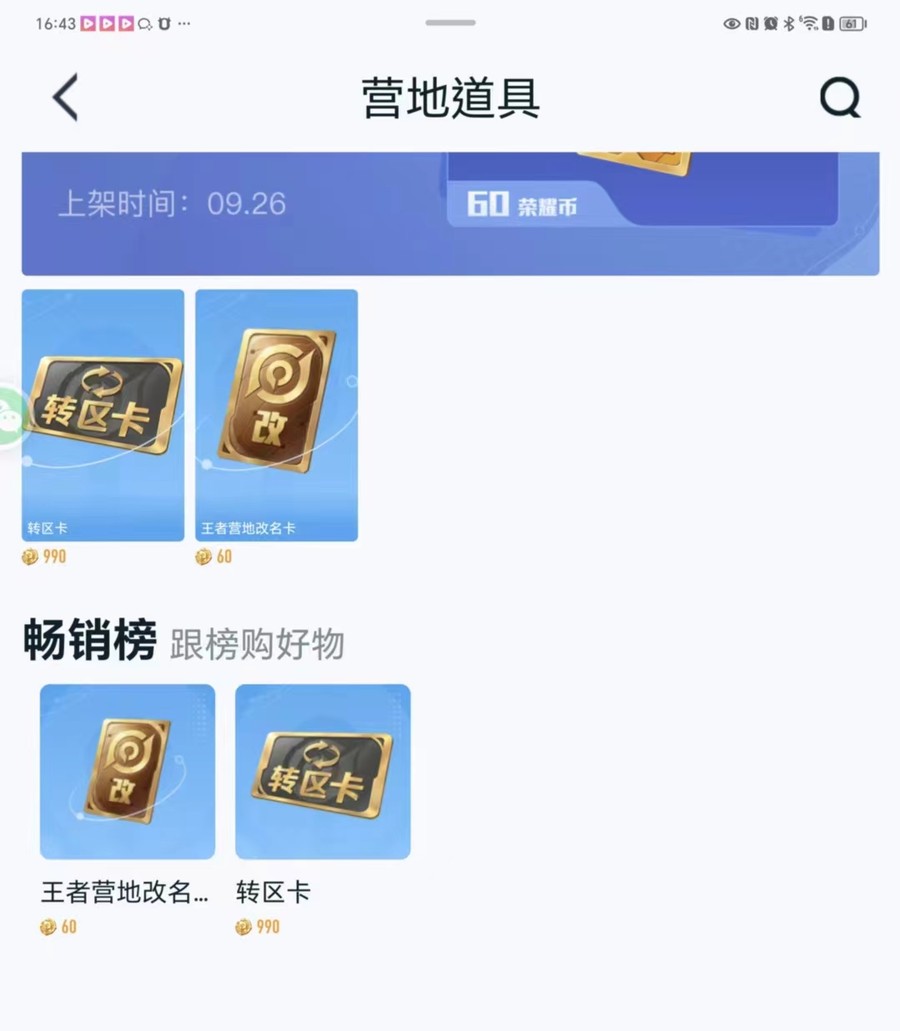Open the search magnifier icon
The width and height of the screenshot is (900, 1031).
[x=839, y=98]
